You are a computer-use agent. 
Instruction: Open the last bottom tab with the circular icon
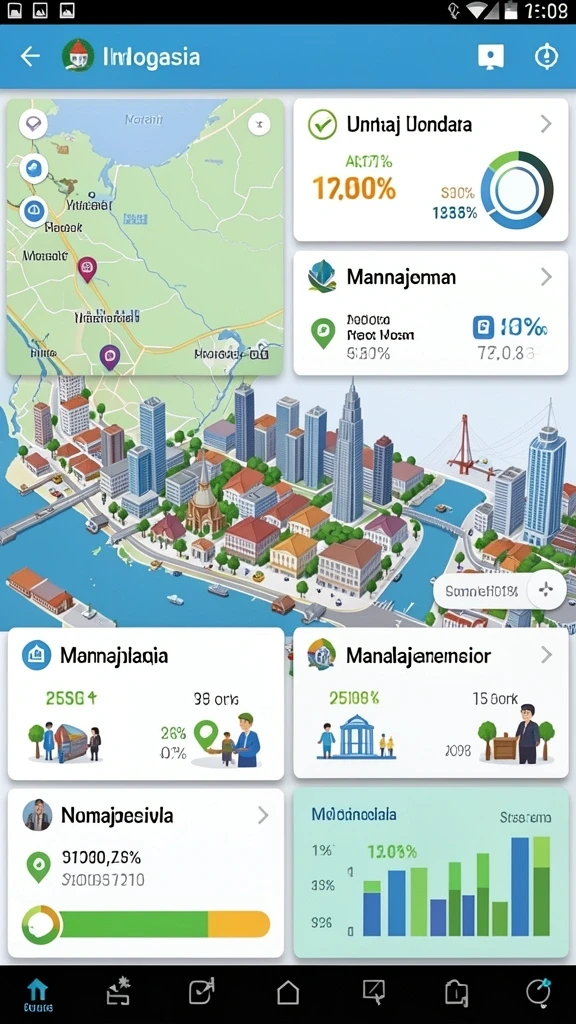click(539, 992)
